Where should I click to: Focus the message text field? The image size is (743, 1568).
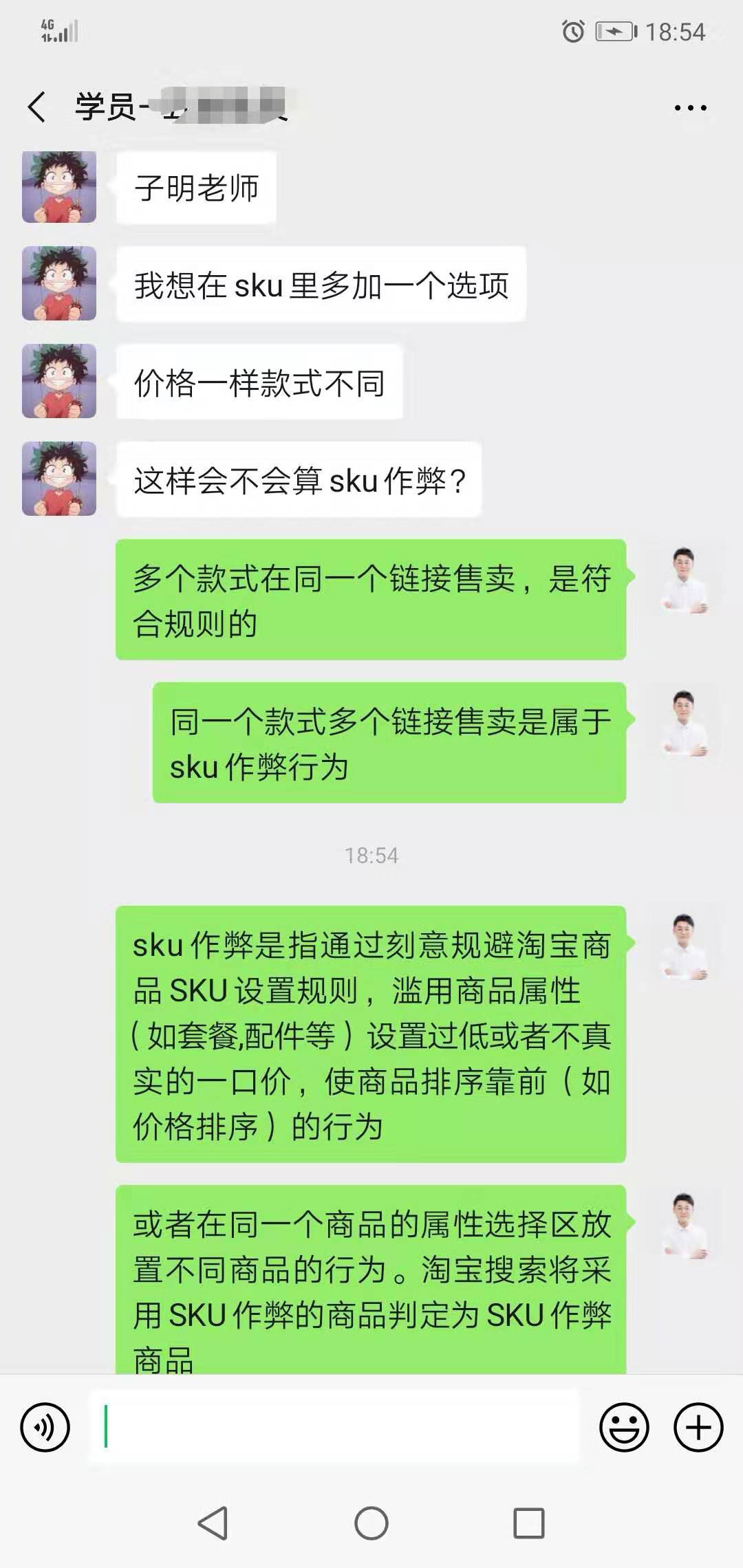point(334,1428)
